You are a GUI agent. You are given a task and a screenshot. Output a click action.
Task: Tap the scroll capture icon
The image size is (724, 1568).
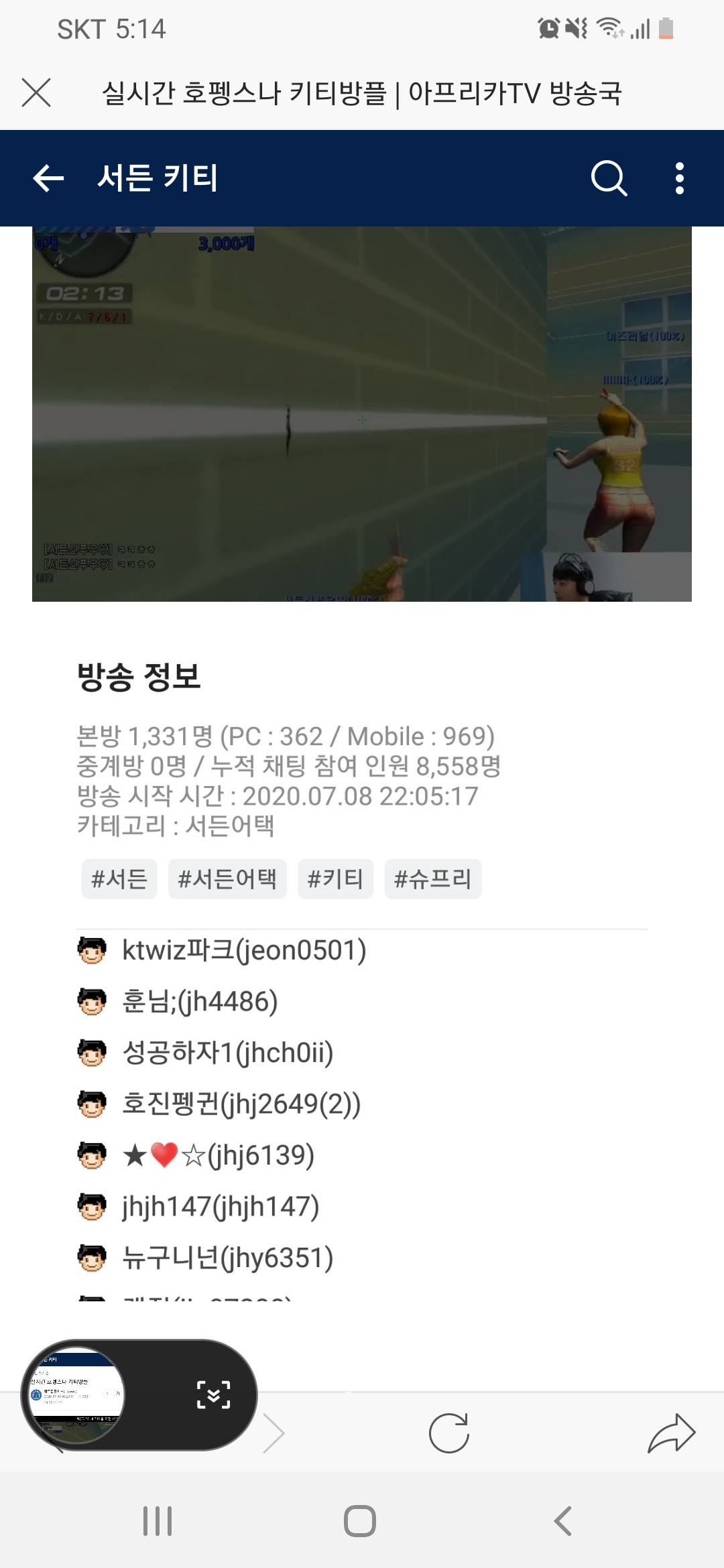click(x=213, y=1394)
